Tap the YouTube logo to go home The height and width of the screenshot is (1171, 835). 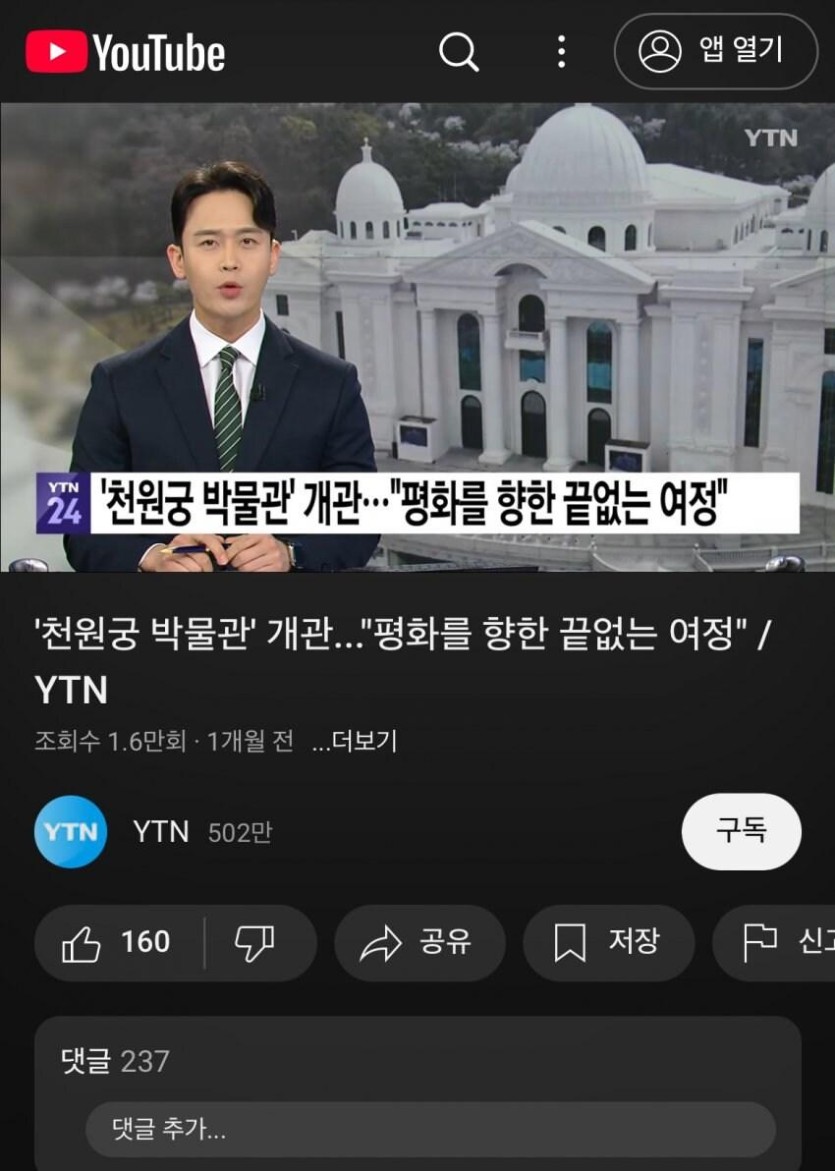126,52
